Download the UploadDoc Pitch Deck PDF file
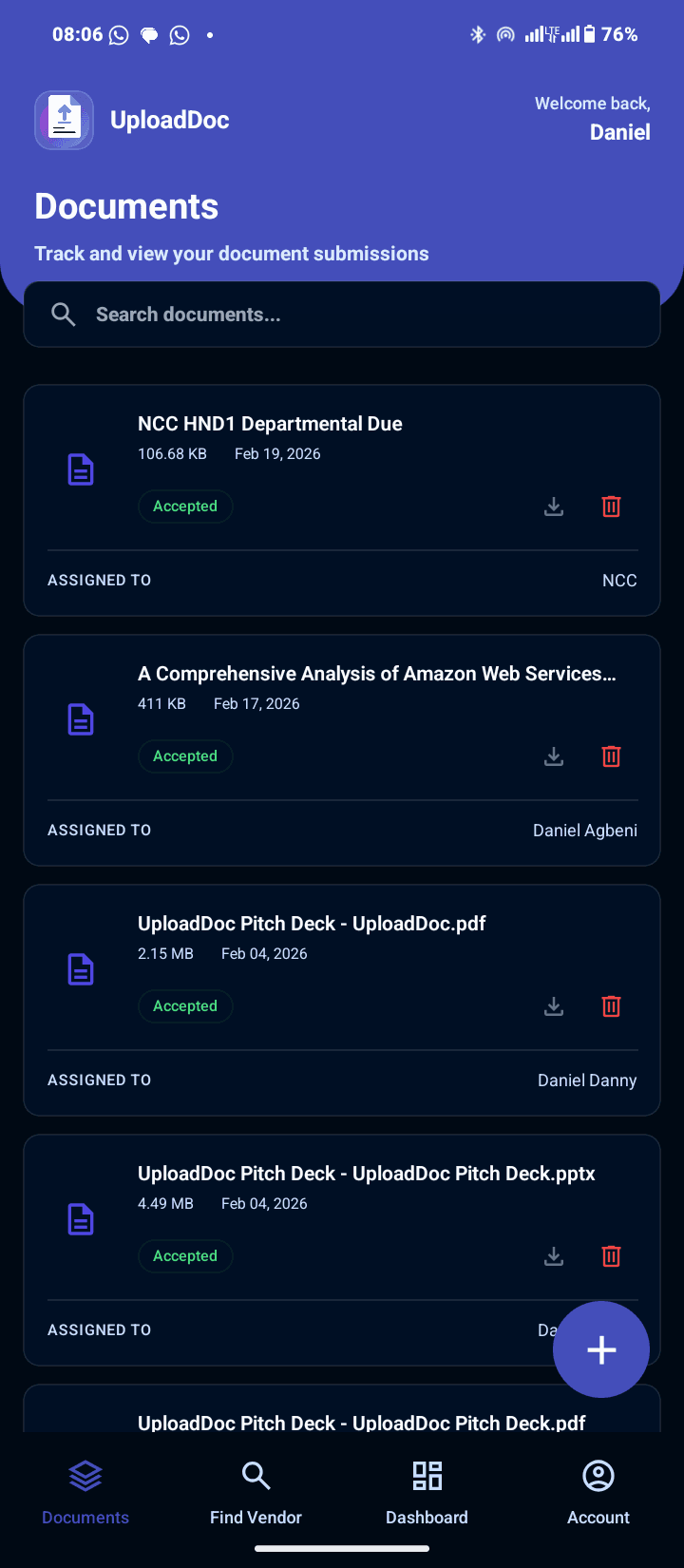 point(554,1006)
